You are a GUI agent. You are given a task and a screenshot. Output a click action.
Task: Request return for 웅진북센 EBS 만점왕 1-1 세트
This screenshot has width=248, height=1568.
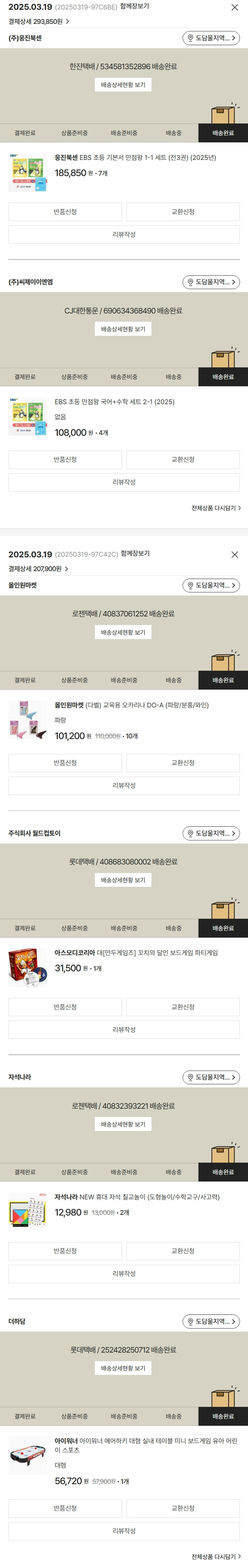point(65,212)
